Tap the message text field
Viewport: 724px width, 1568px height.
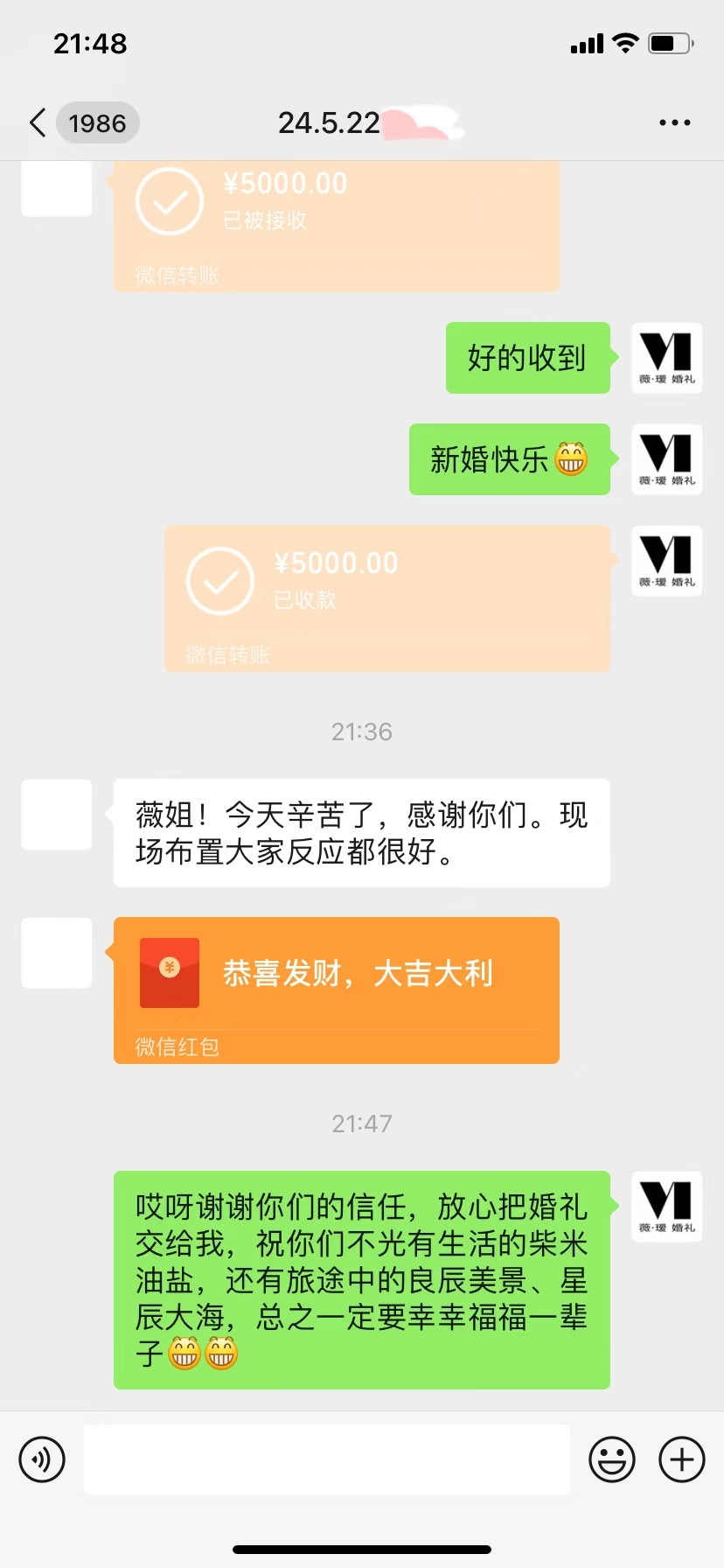pos(326,1459)
